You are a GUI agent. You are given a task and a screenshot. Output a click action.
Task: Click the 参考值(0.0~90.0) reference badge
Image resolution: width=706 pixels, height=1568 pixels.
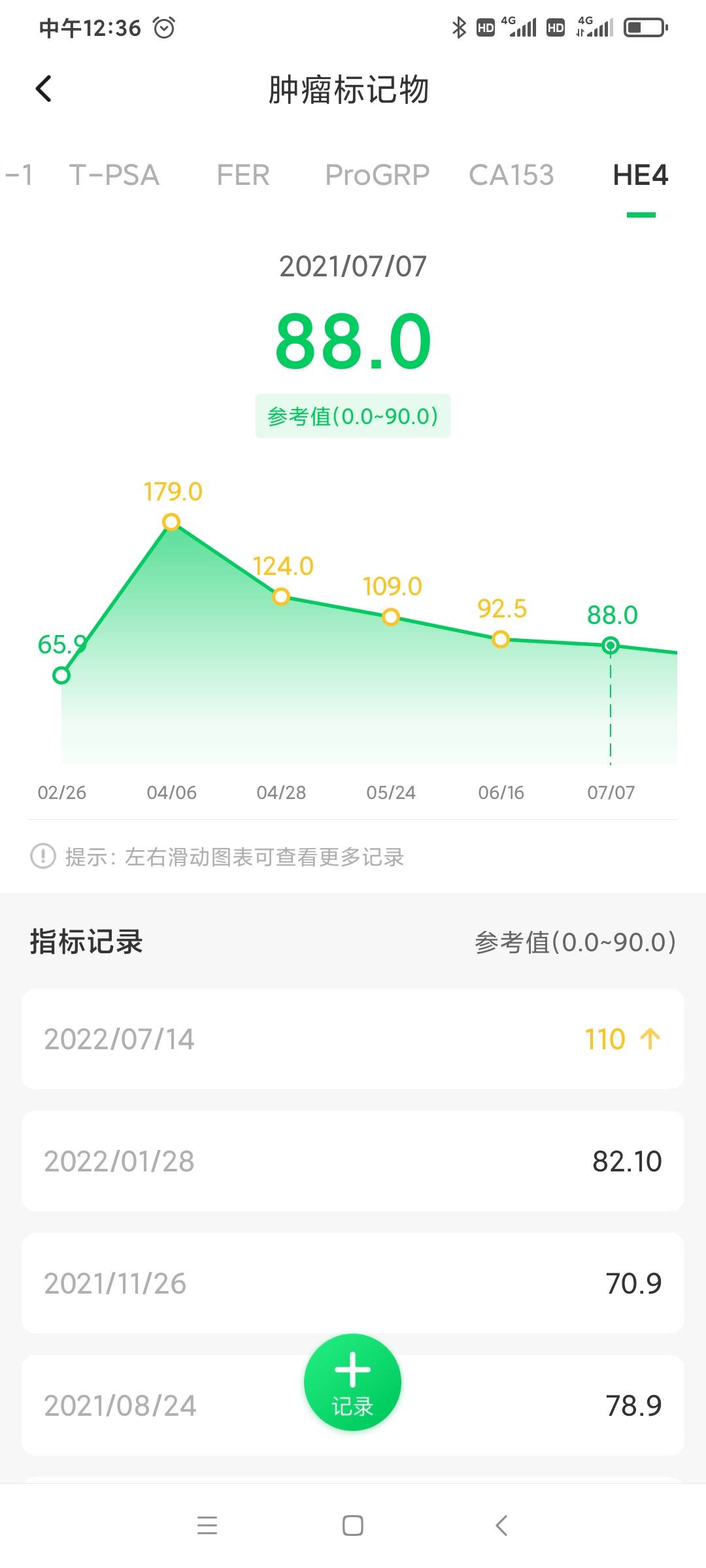pyautogui.click(x=352, y=416)
